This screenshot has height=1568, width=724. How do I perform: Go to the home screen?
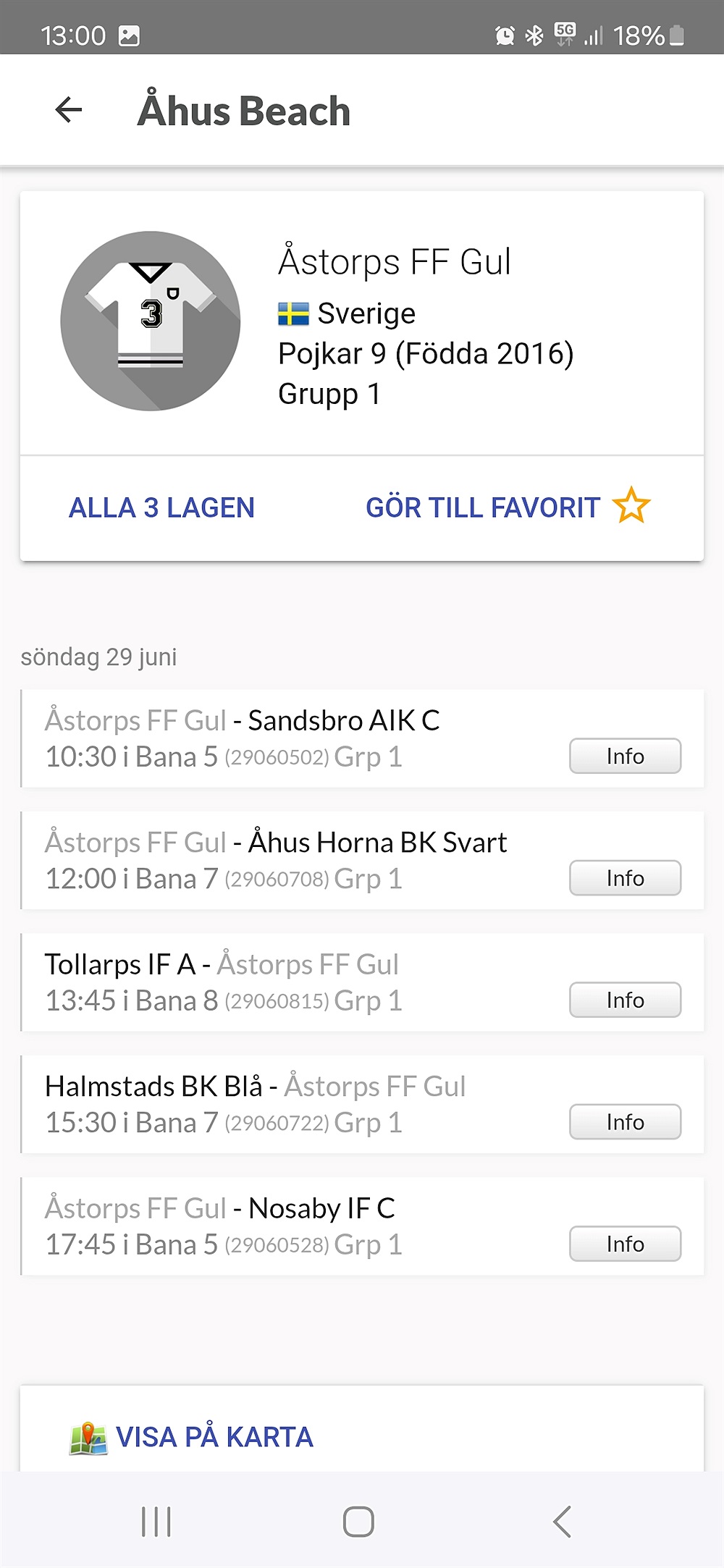358,1522
